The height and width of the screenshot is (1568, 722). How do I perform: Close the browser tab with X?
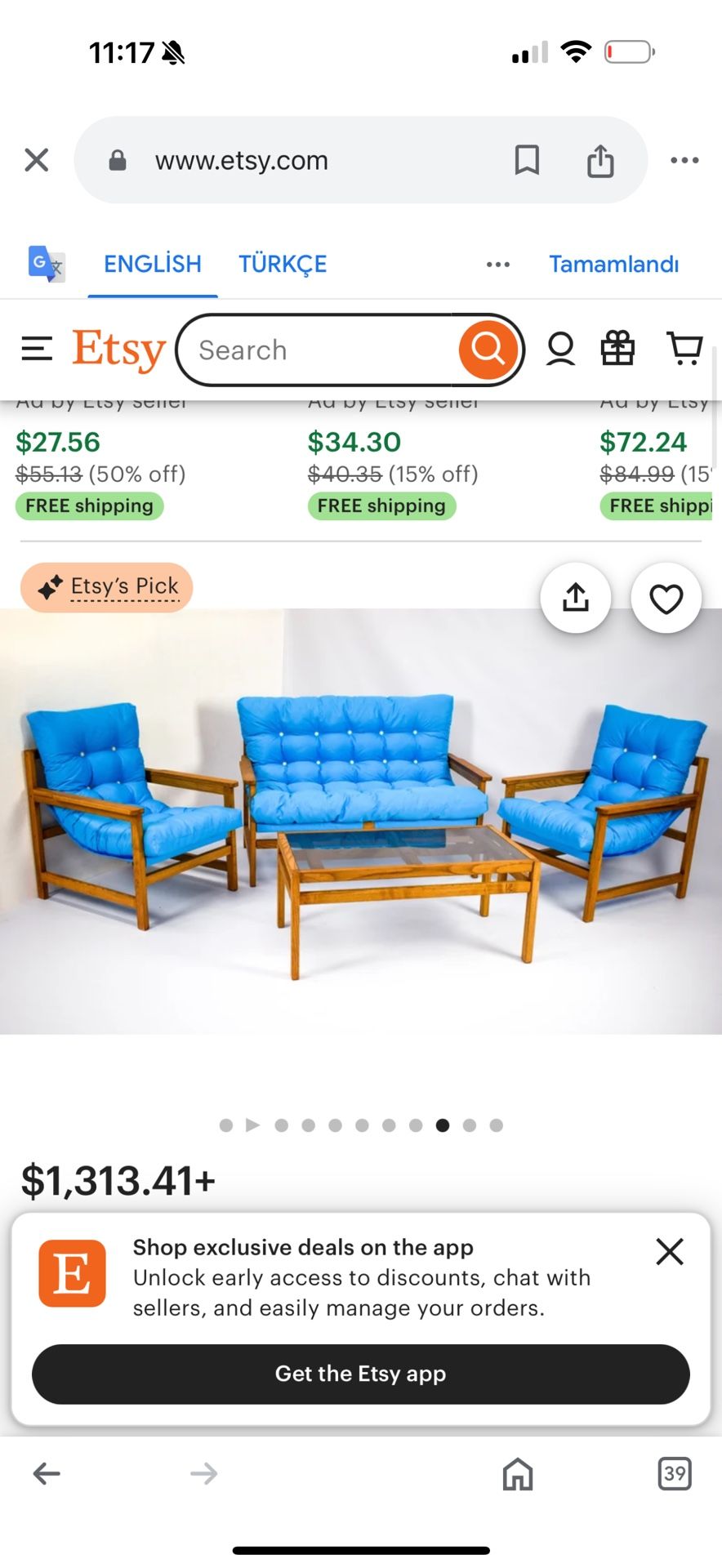point(37,160)
